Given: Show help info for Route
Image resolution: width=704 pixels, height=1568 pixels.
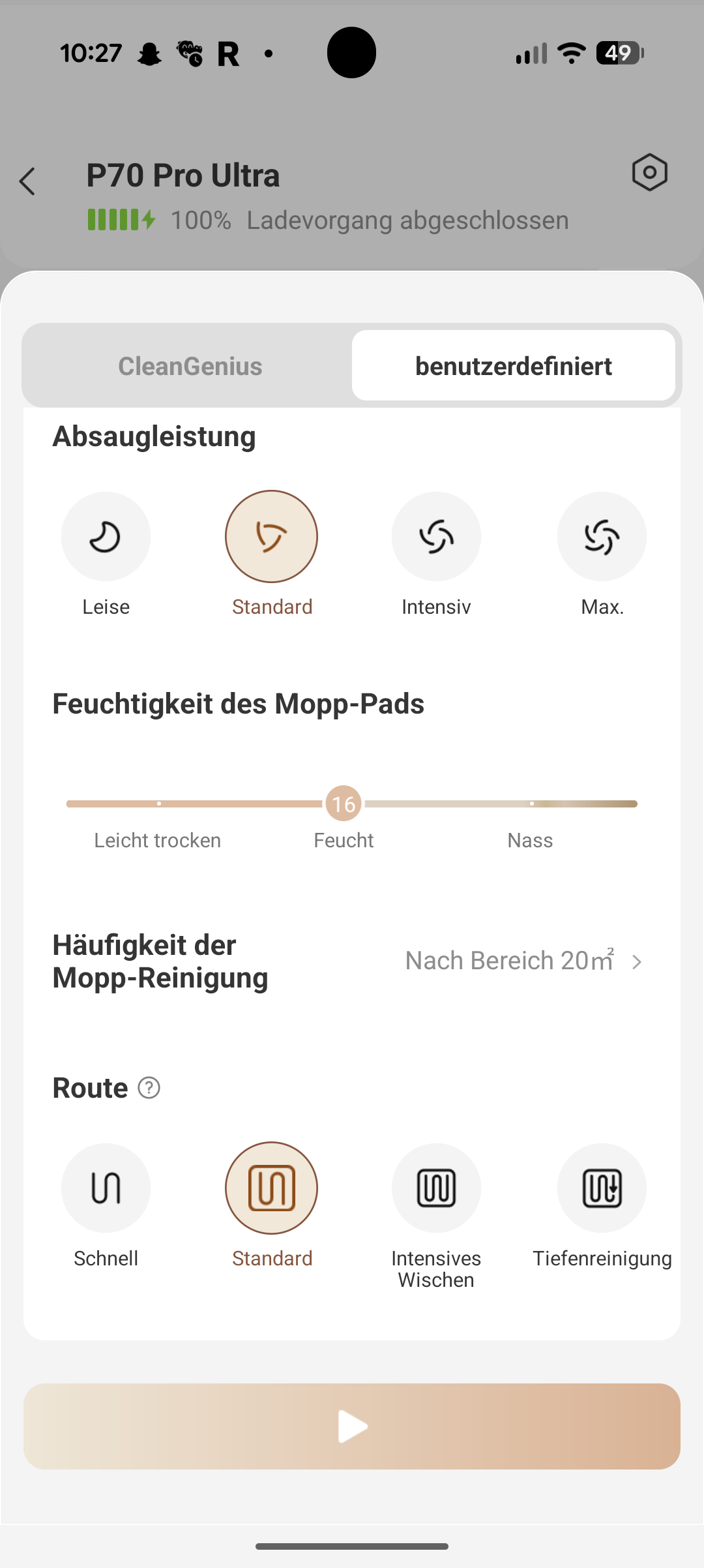Looking at the screenshot, I should (x=149, y=1088).
